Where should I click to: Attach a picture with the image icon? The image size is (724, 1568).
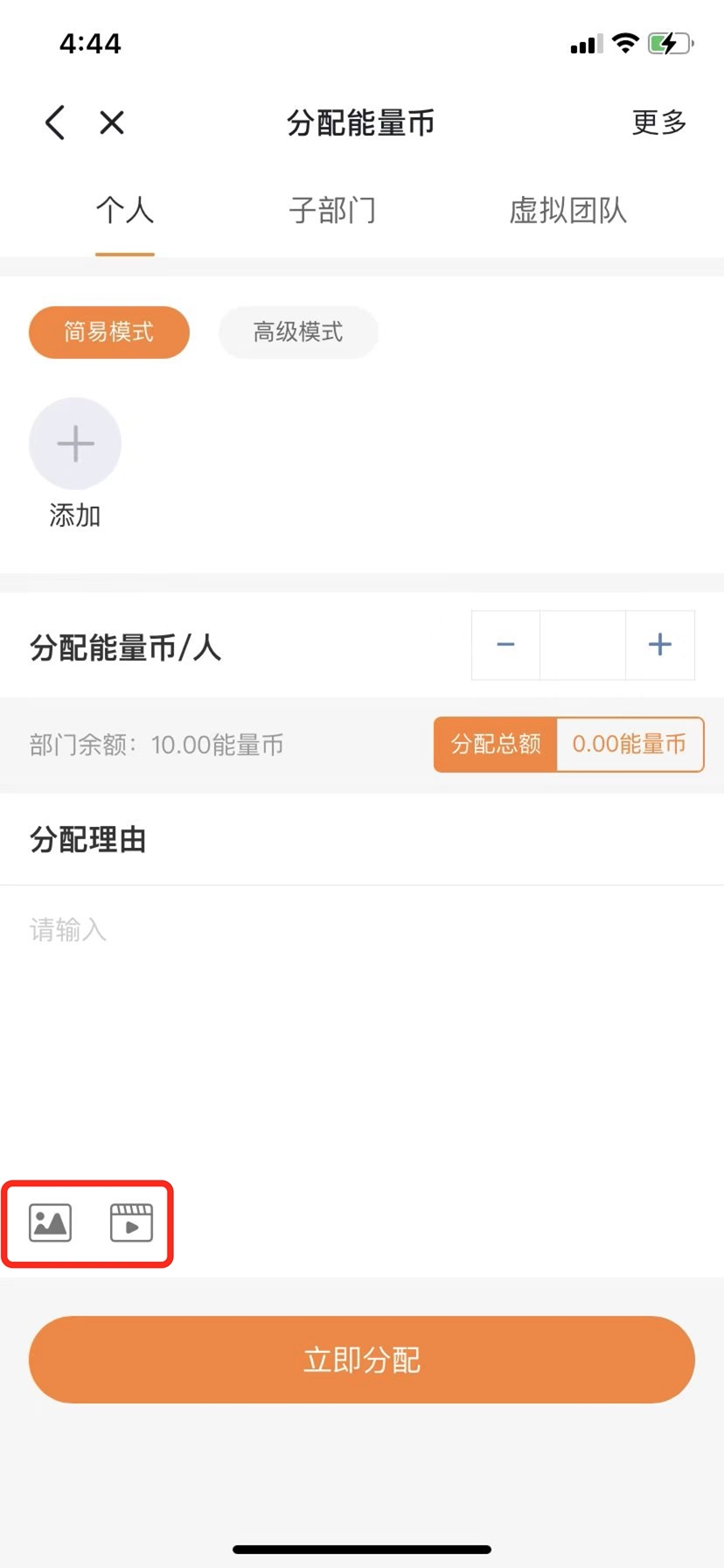pos(51,1222)
